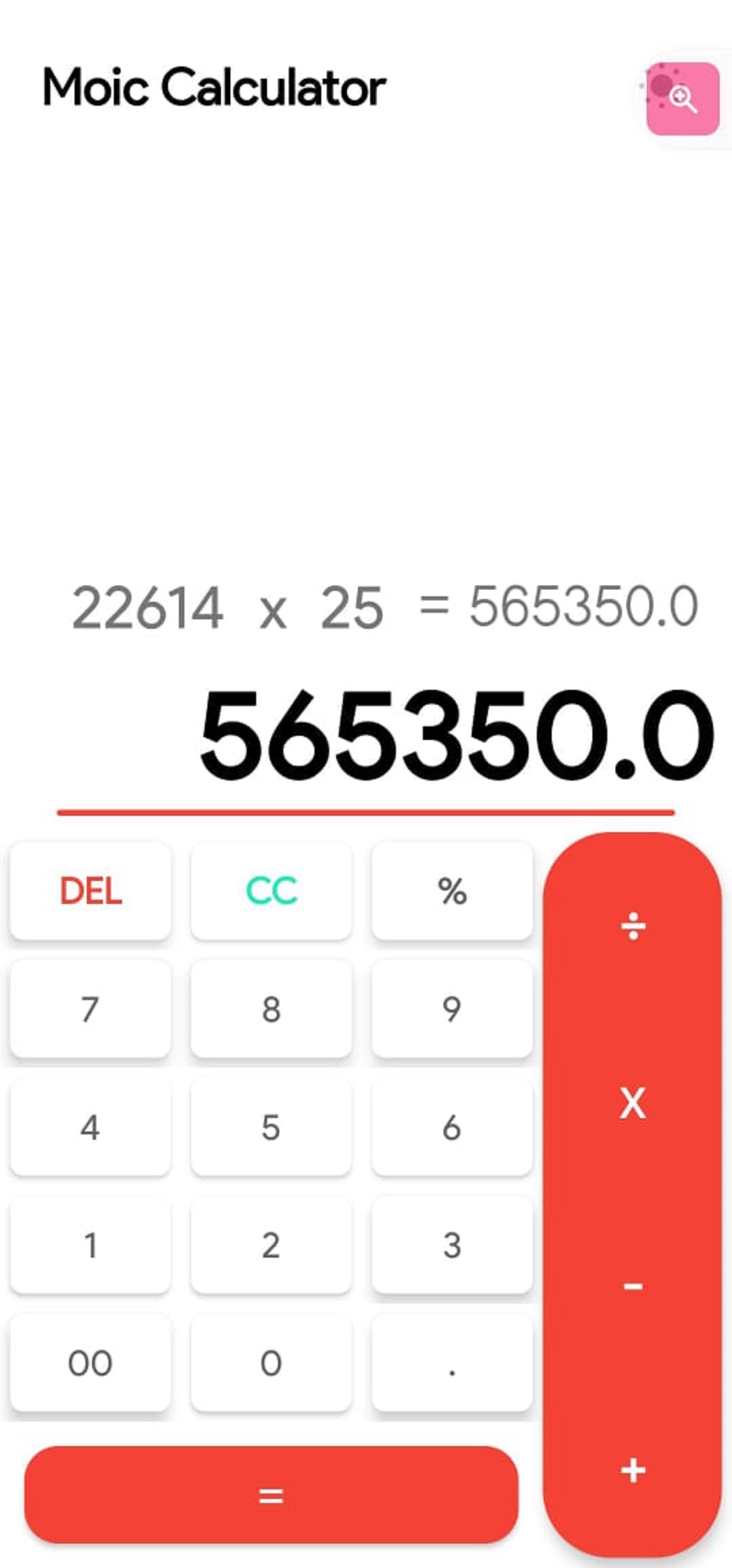Choose the plus operator
Viewport: 732px width, 1568px height.
[632, 1470]
